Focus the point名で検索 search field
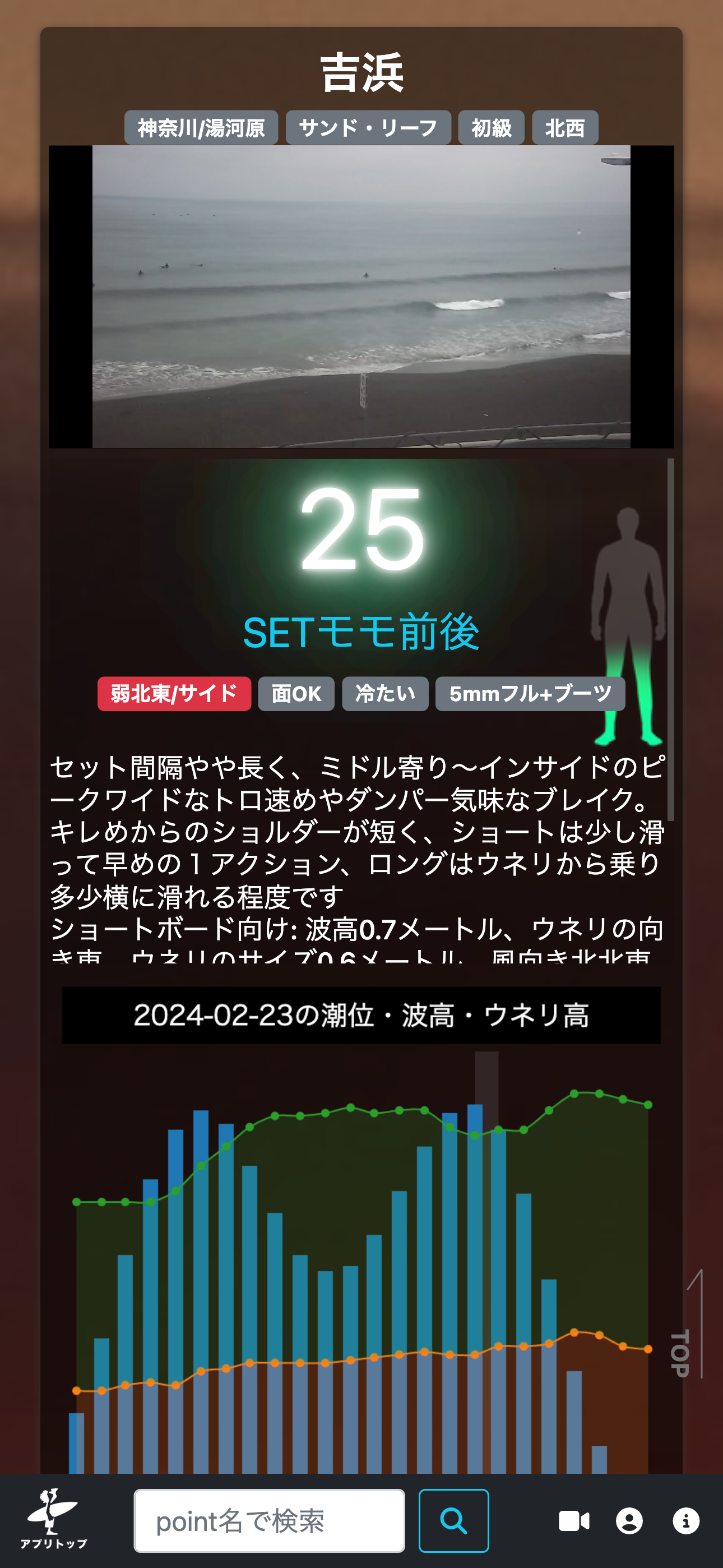Image resolution: width=723 pixels, height=1568 pixels. click(x=269, y=1520)
